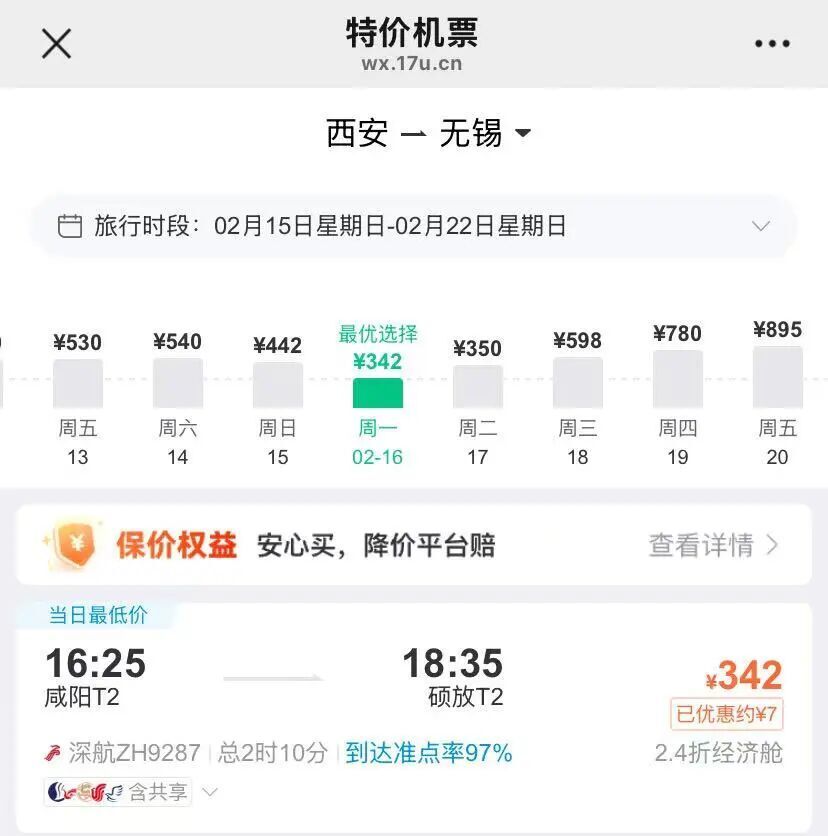Click the X close icon
Viewport: 828px width, 836px height.
(x=56, y=43)
